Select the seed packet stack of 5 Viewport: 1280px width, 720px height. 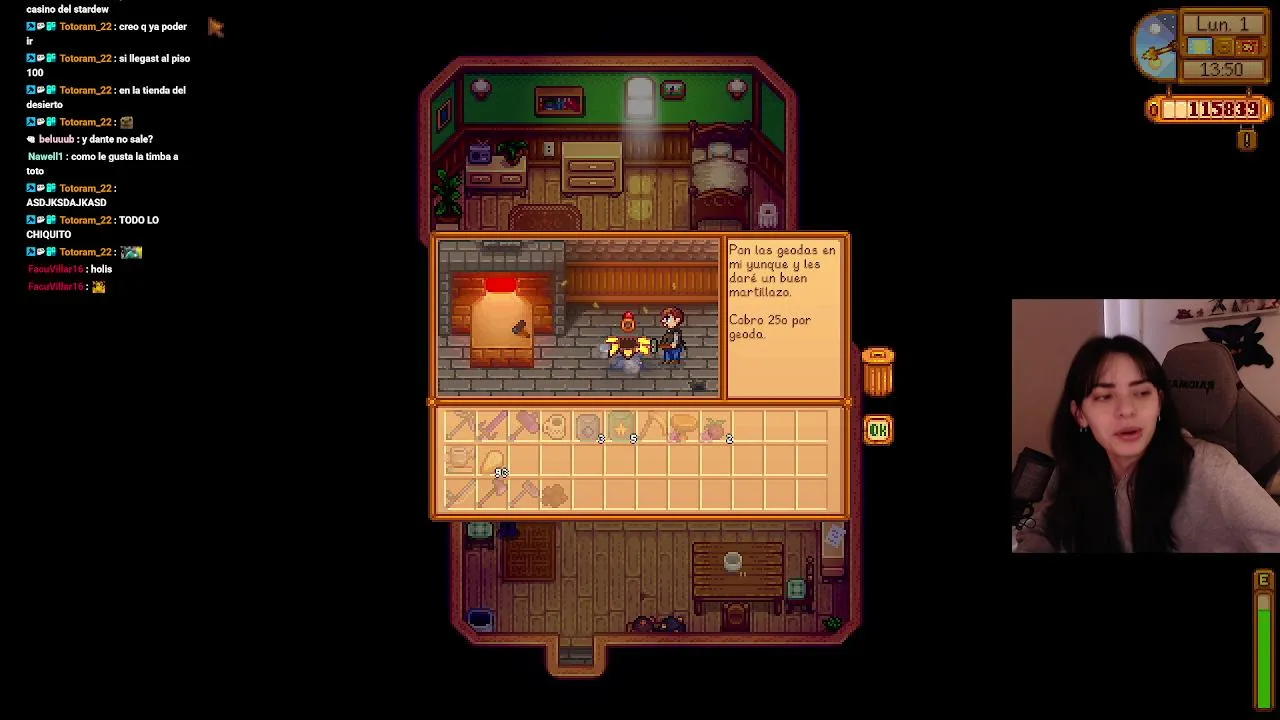[x=621, y=428]
